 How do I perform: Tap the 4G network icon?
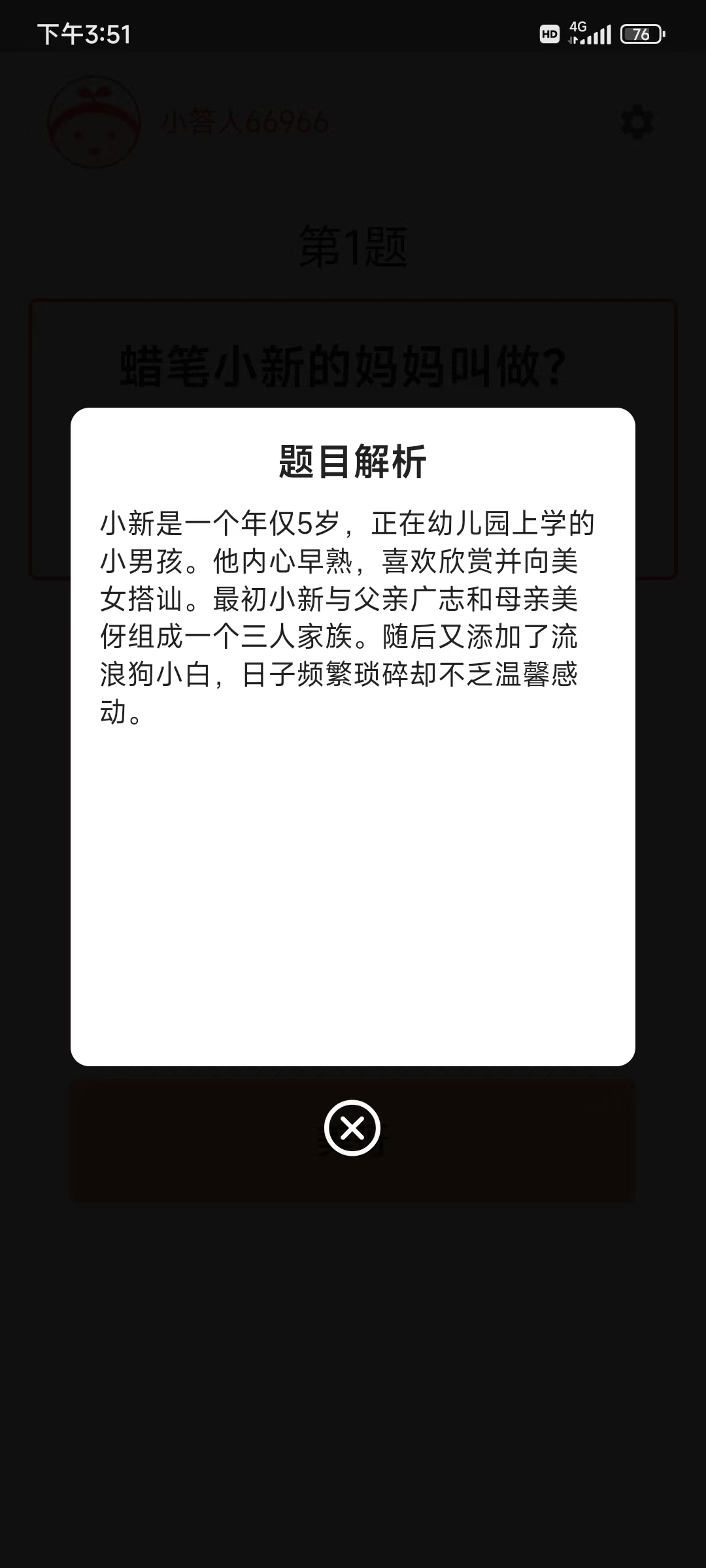[x=578, y=26]
